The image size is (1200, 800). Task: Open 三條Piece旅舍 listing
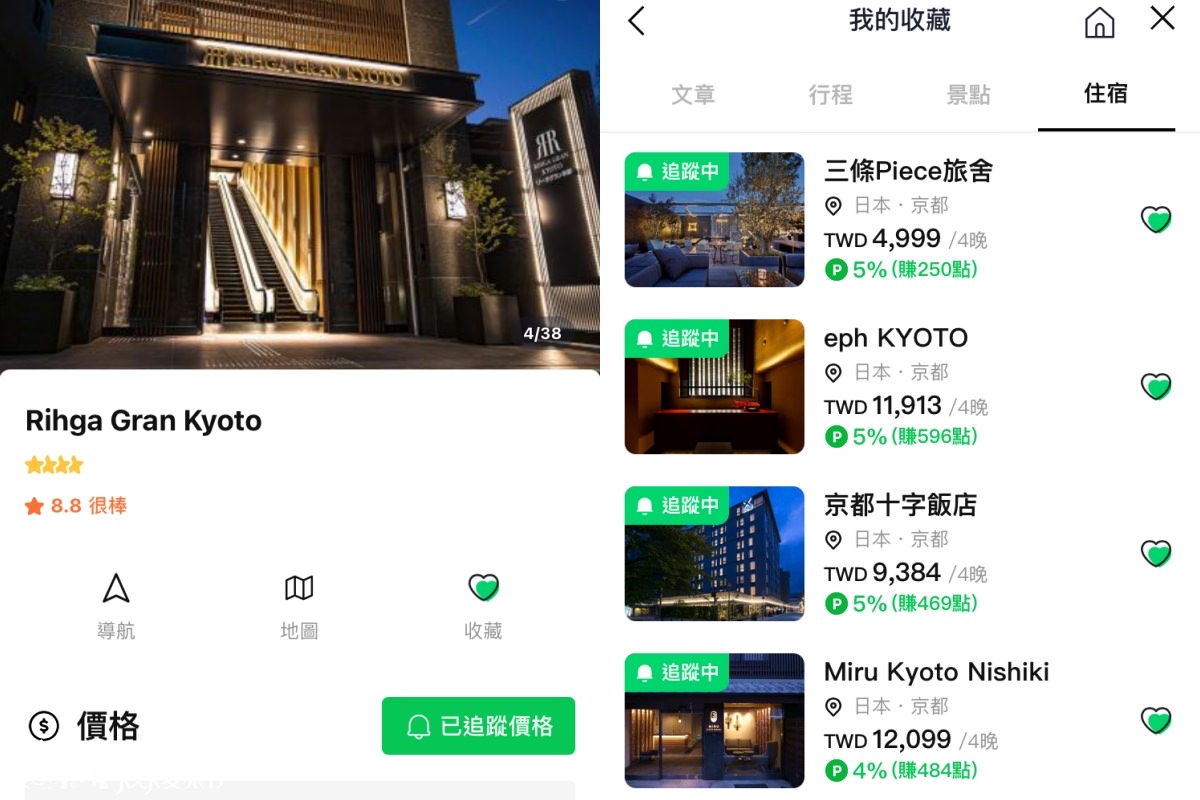(x=908, y=171)
